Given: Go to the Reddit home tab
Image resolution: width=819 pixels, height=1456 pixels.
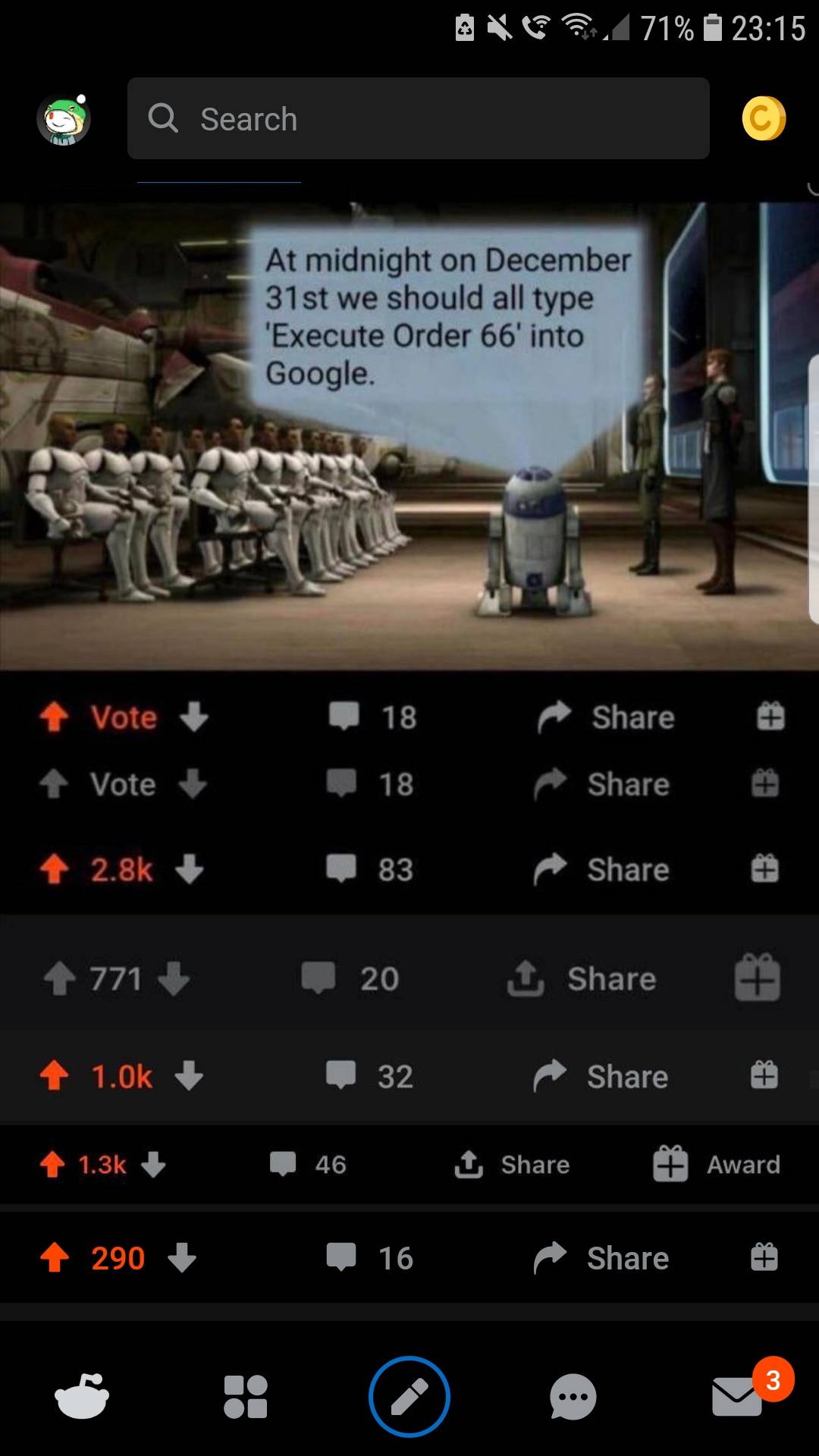Looking at the screenshot, I should pos(82,1397).
